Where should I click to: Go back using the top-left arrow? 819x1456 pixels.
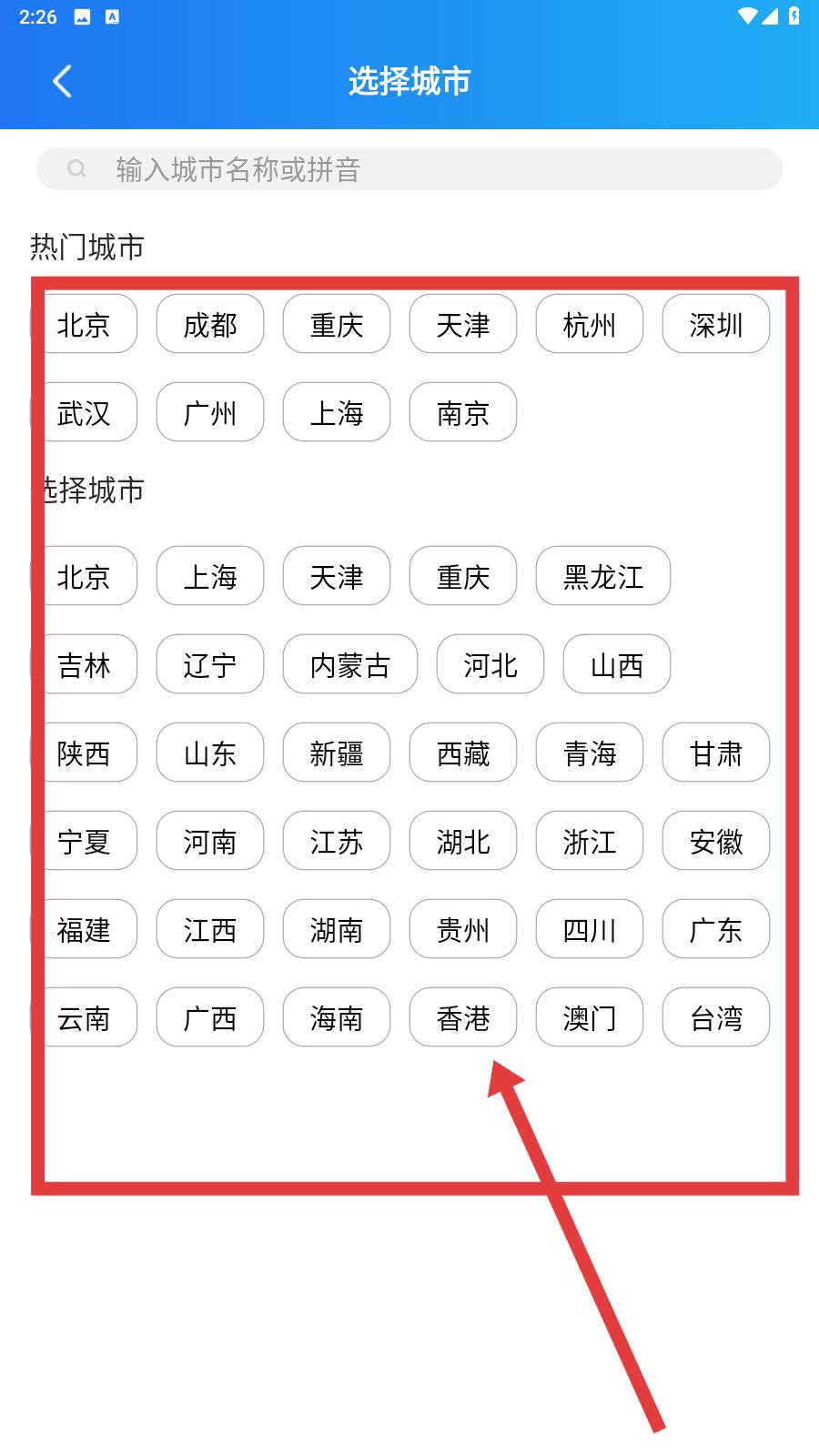(x=62, y=82)
